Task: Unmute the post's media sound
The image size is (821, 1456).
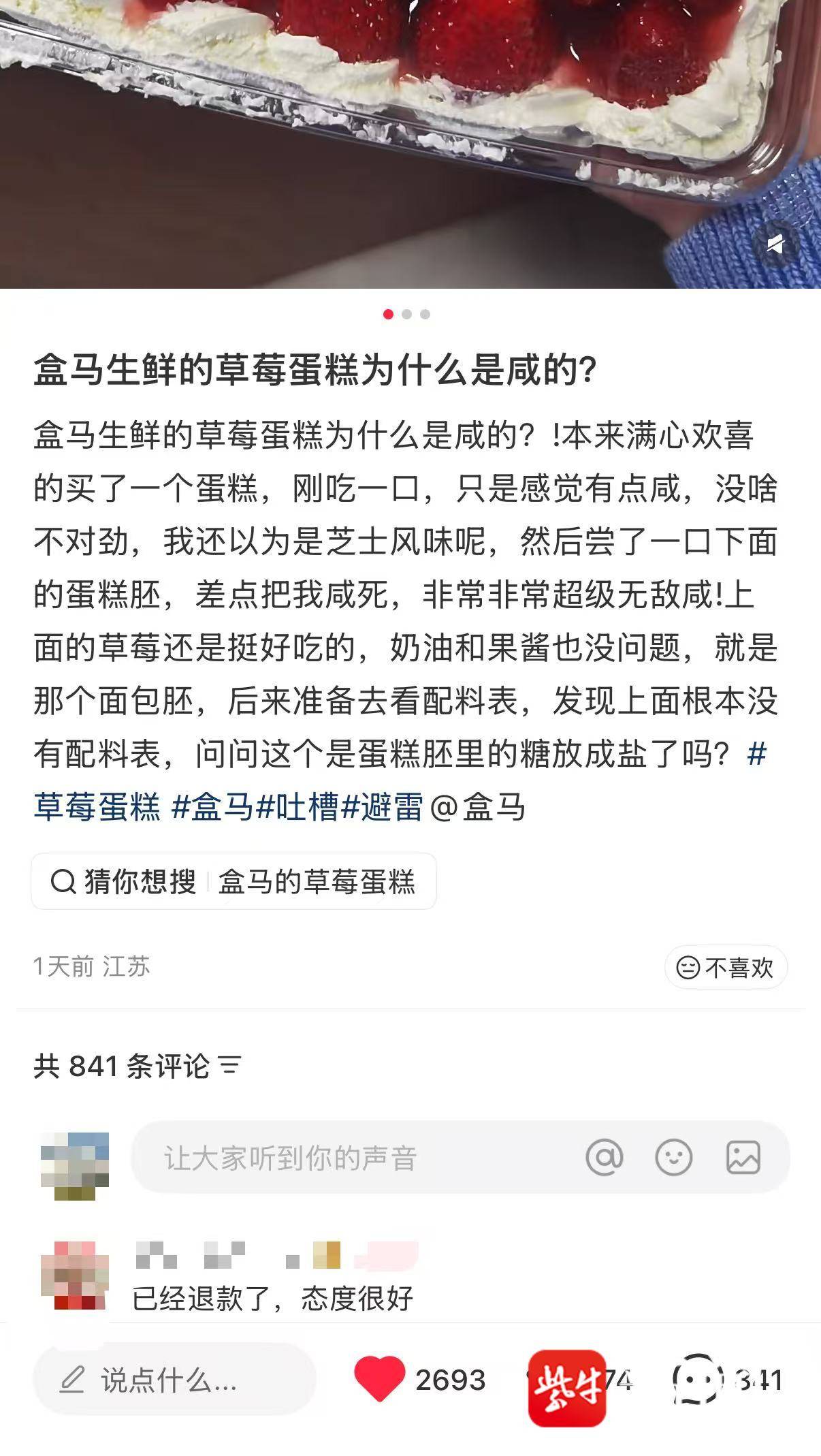Action: click(775, 244)
